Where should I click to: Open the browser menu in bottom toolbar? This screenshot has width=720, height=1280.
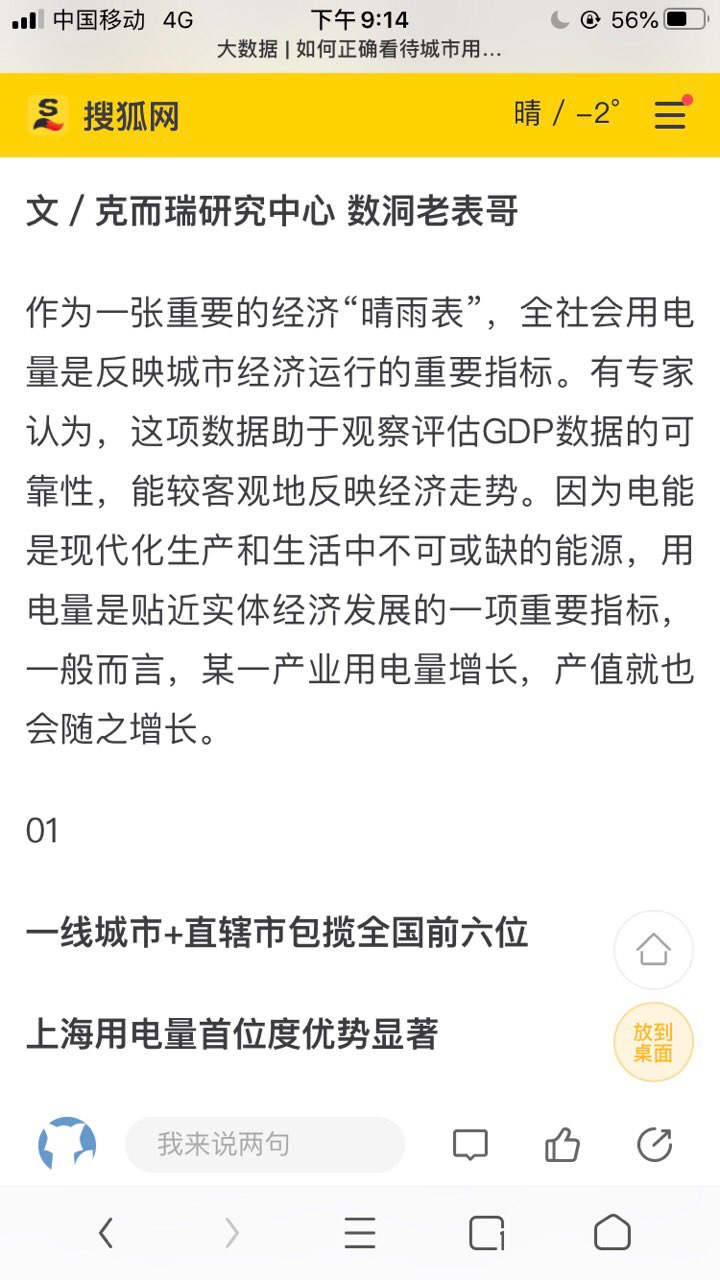(360, 1233)
